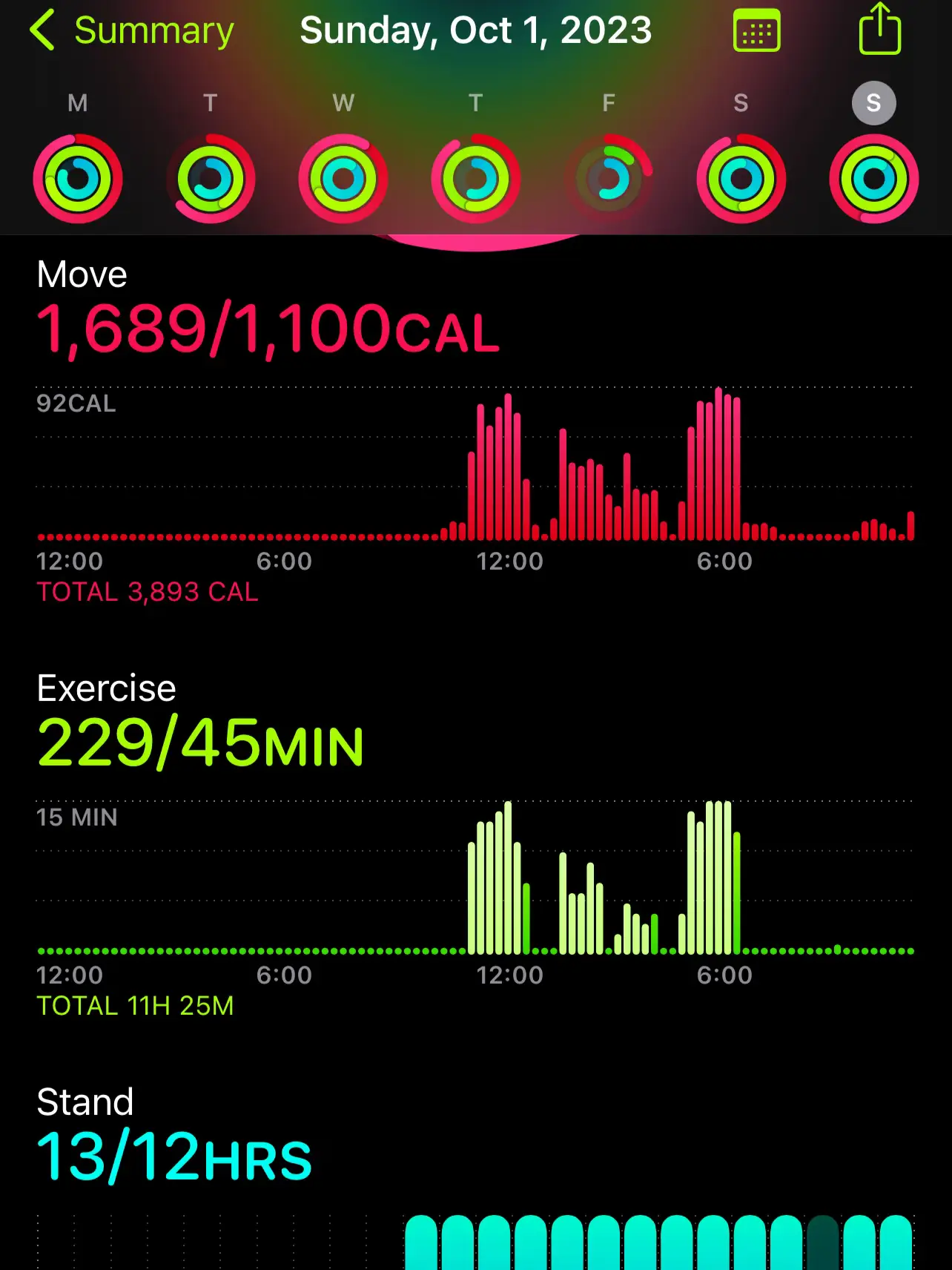Open Friday's incomplete activity rings

(608, 178)
